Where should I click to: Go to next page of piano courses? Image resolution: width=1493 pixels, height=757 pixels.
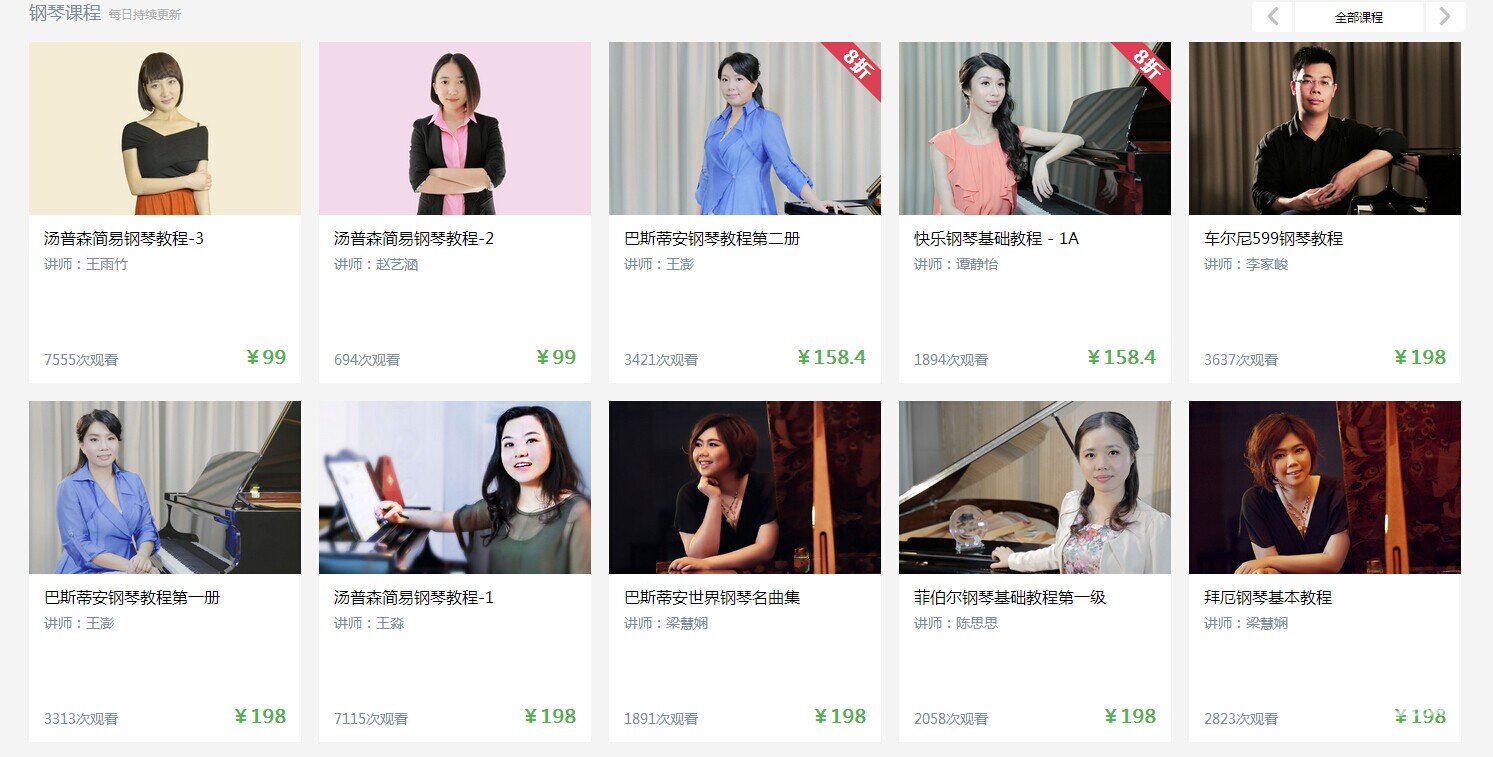(x=1445, y=17)
